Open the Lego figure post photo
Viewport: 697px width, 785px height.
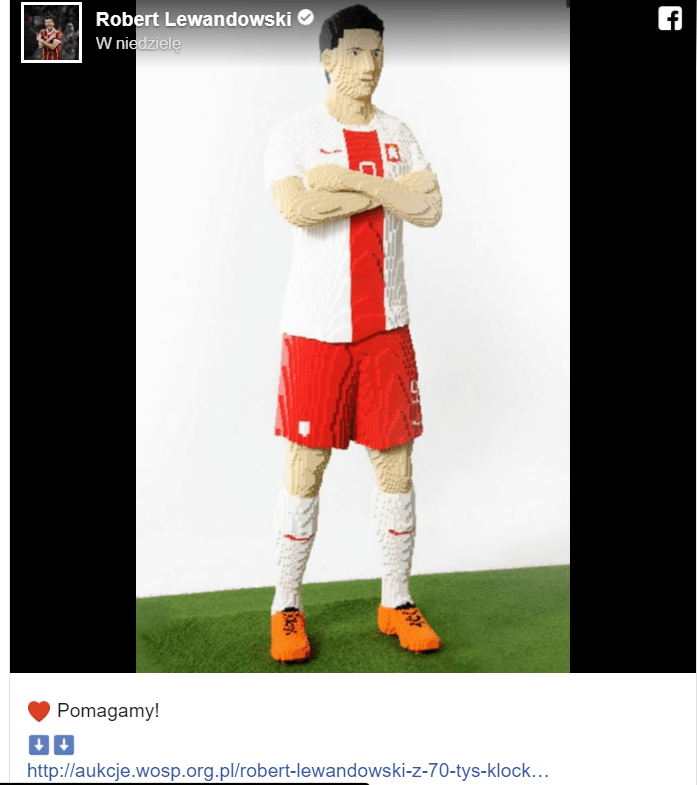pos(353,360)
